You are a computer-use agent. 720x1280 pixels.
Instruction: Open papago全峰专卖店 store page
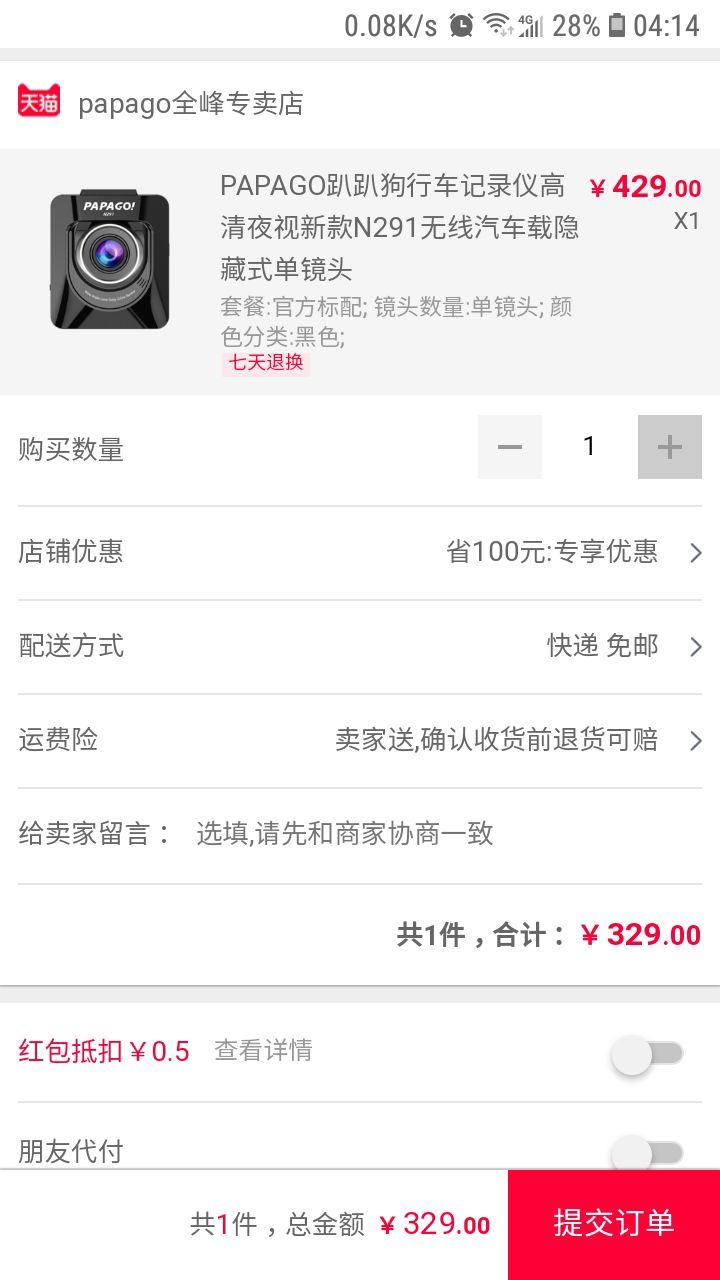pos(190,104)
